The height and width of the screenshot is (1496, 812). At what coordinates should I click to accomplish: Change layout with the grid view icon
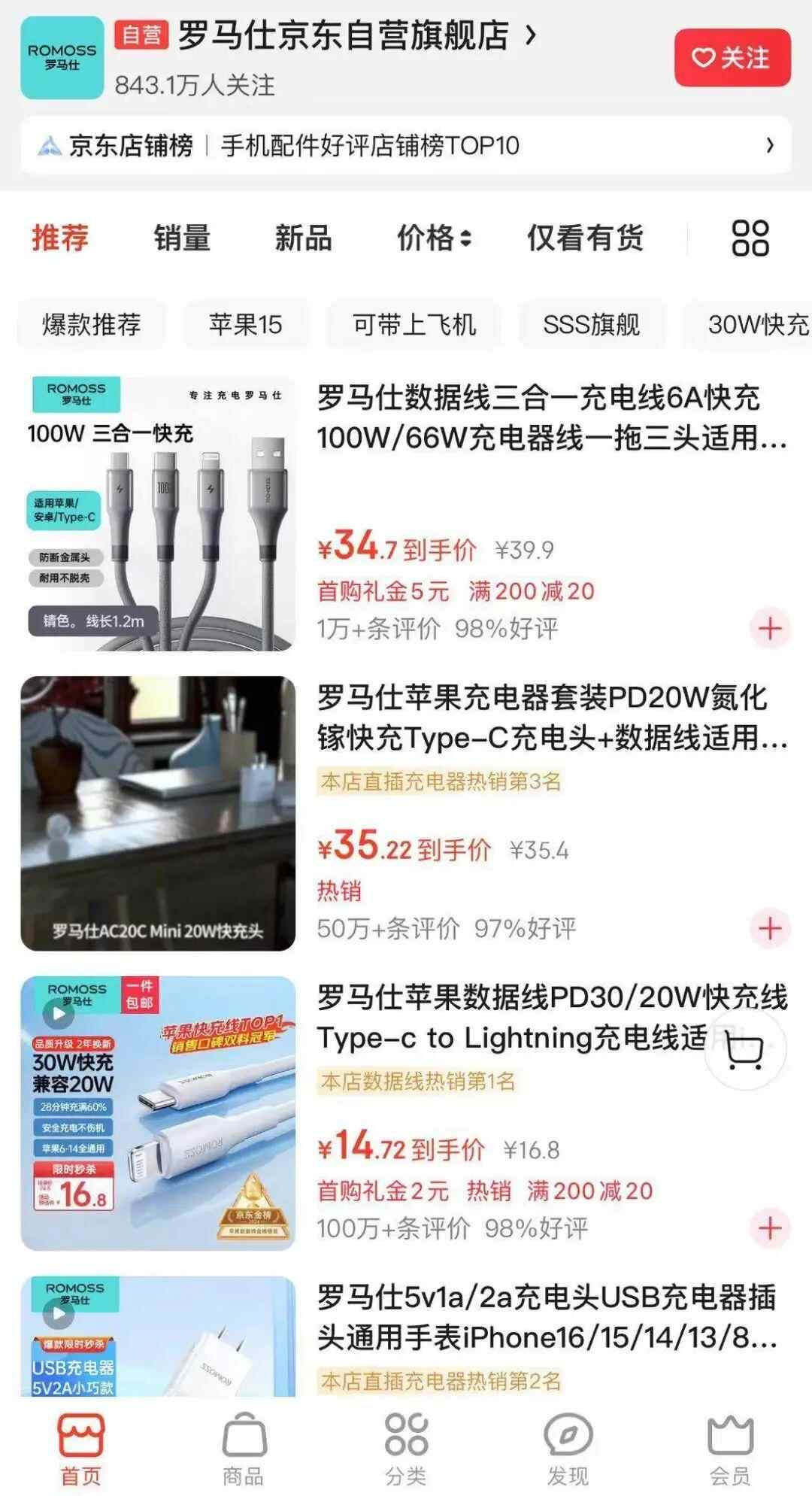[x=750, y=238]
